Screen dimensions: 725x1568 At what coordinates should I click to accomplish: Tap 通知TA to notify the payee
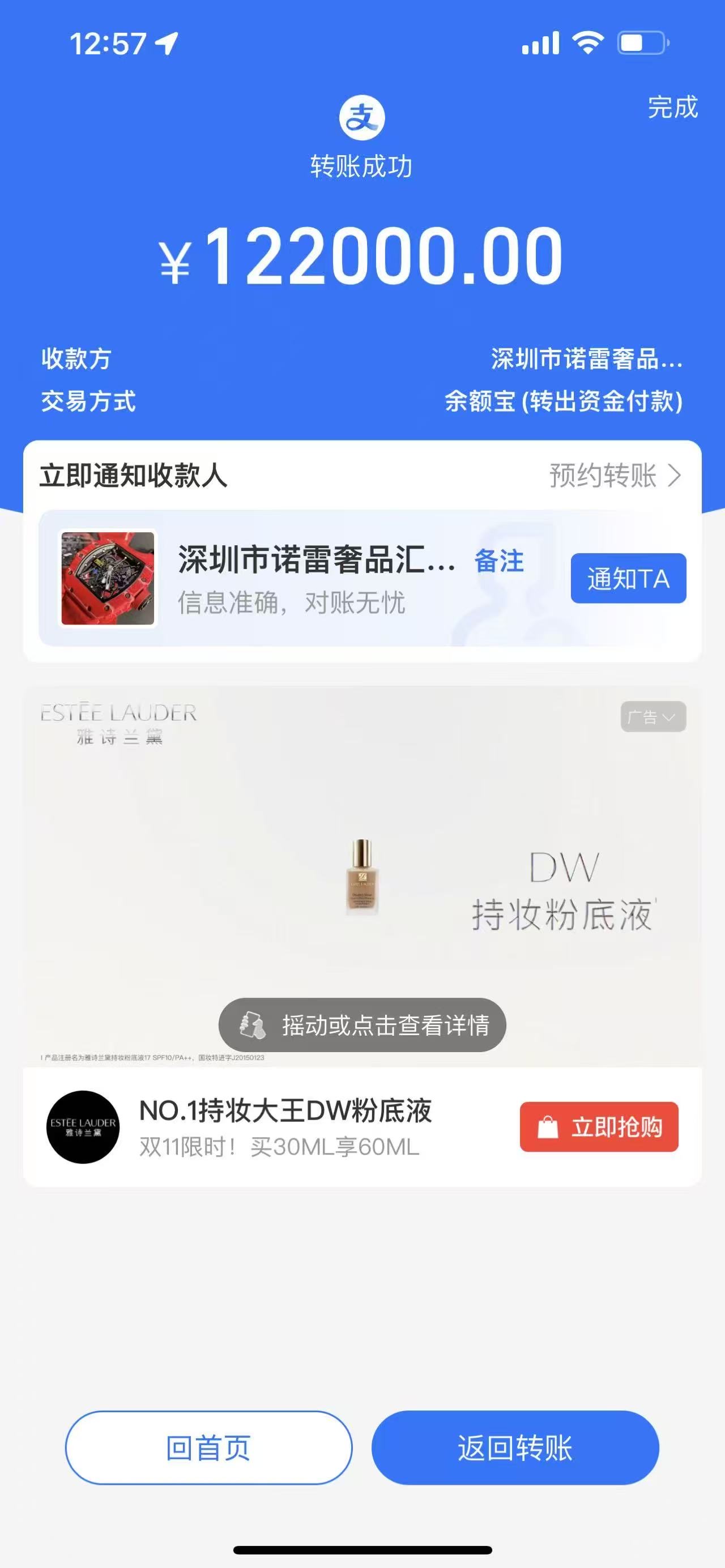[628, 578]
